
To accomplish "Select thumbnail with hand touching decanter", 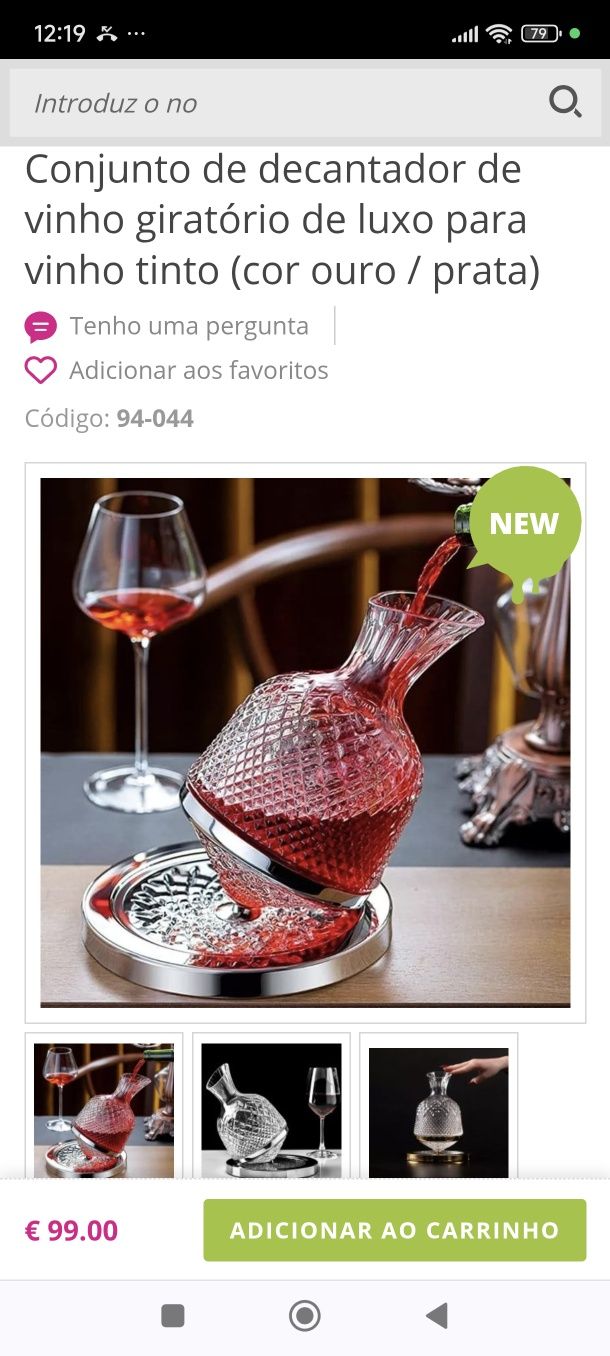I will click(438, 1108).
